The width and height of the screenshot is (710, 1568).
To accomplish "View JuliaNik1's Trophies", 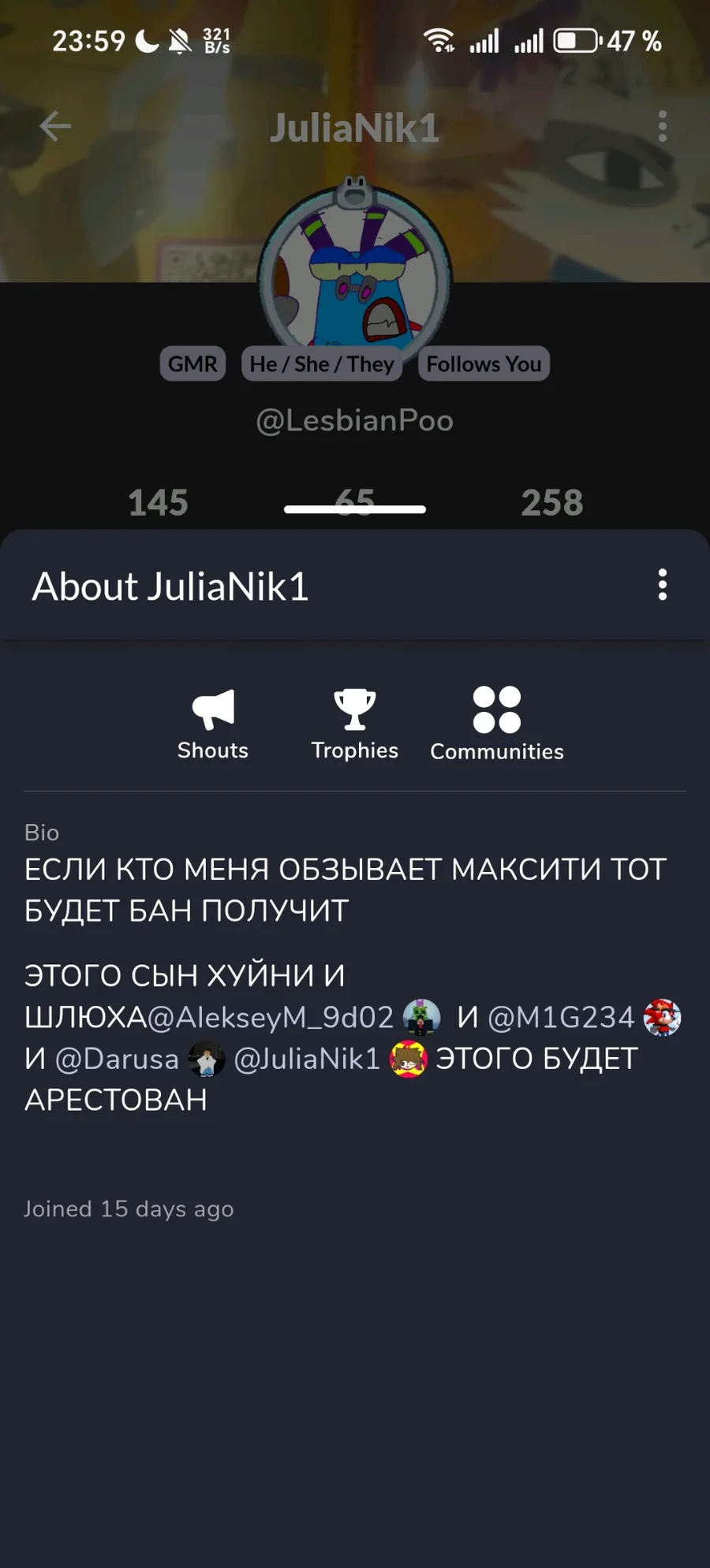I will (354, 724).
